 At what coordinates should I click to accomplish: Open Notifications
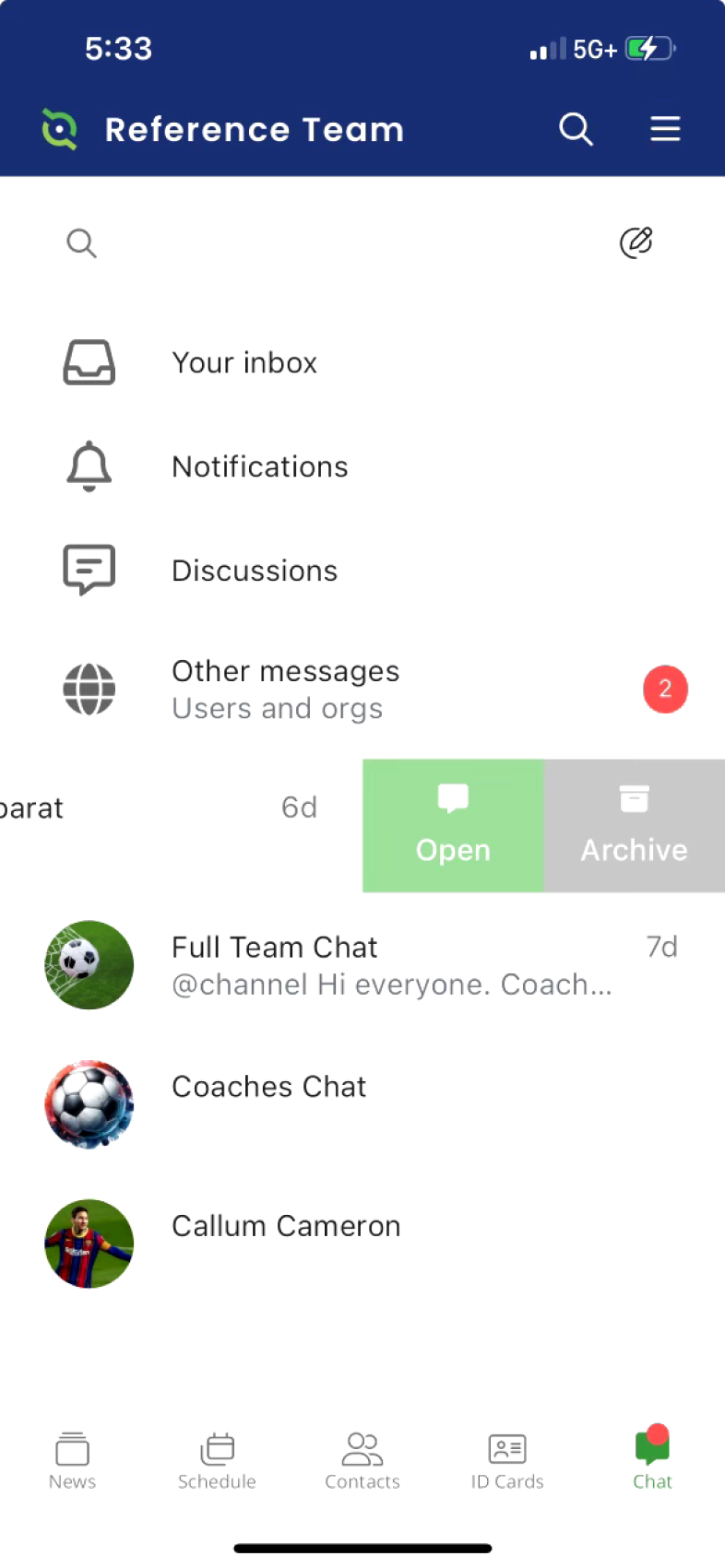click(362, 466)
